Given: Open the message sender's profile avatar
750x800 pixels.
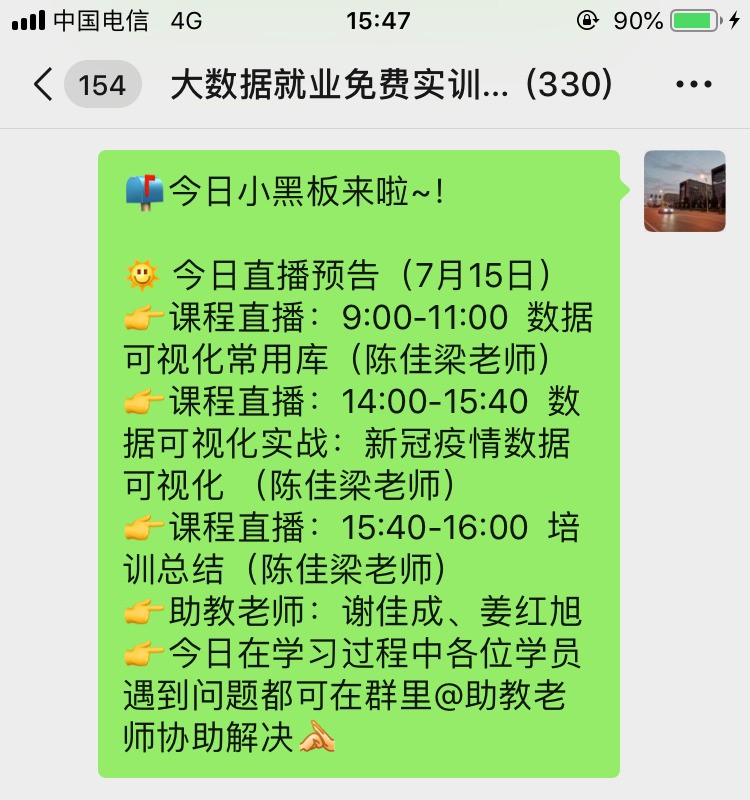Looking at the screenshot, I should 684,191.
